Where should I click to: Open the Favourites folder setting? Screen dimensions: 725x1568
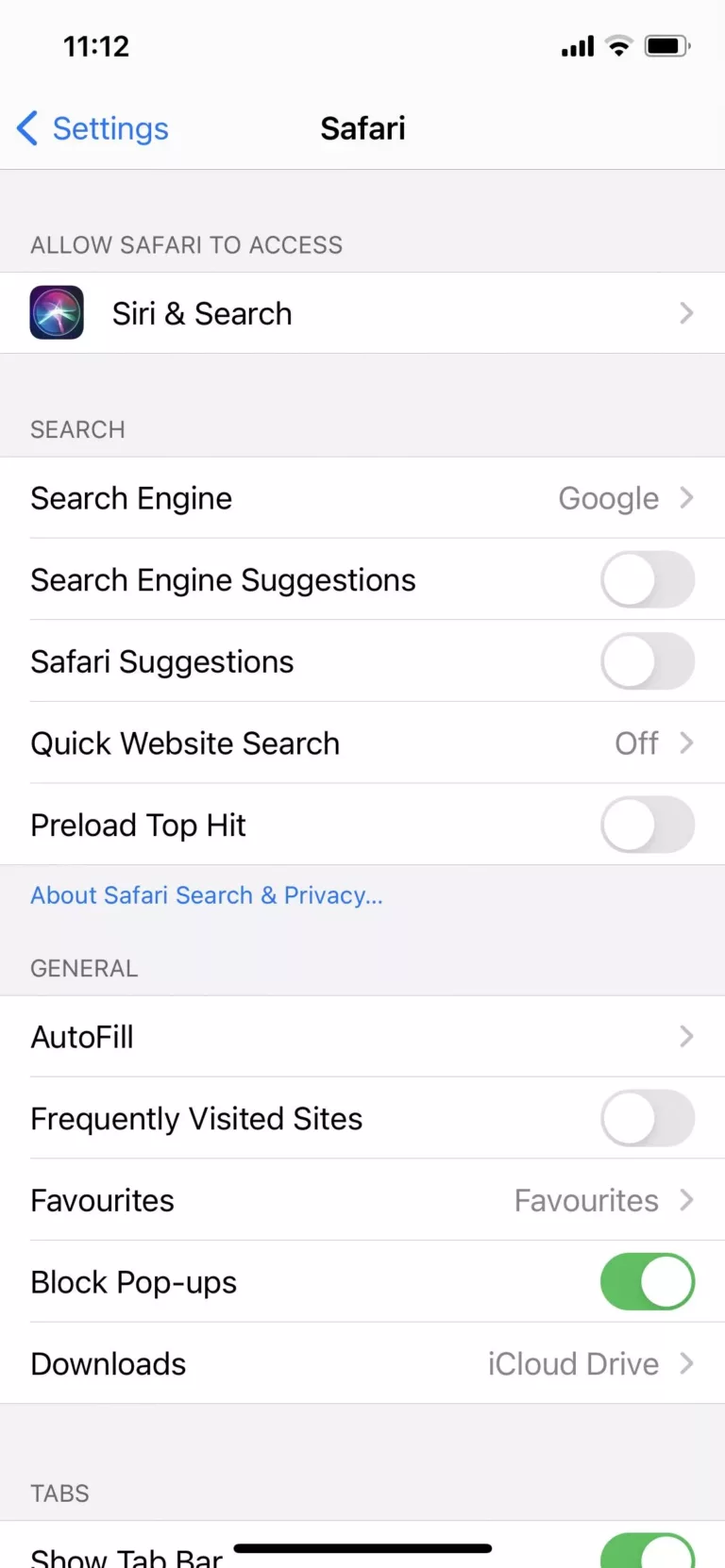pyautogui.click(x=362, y=1200)
